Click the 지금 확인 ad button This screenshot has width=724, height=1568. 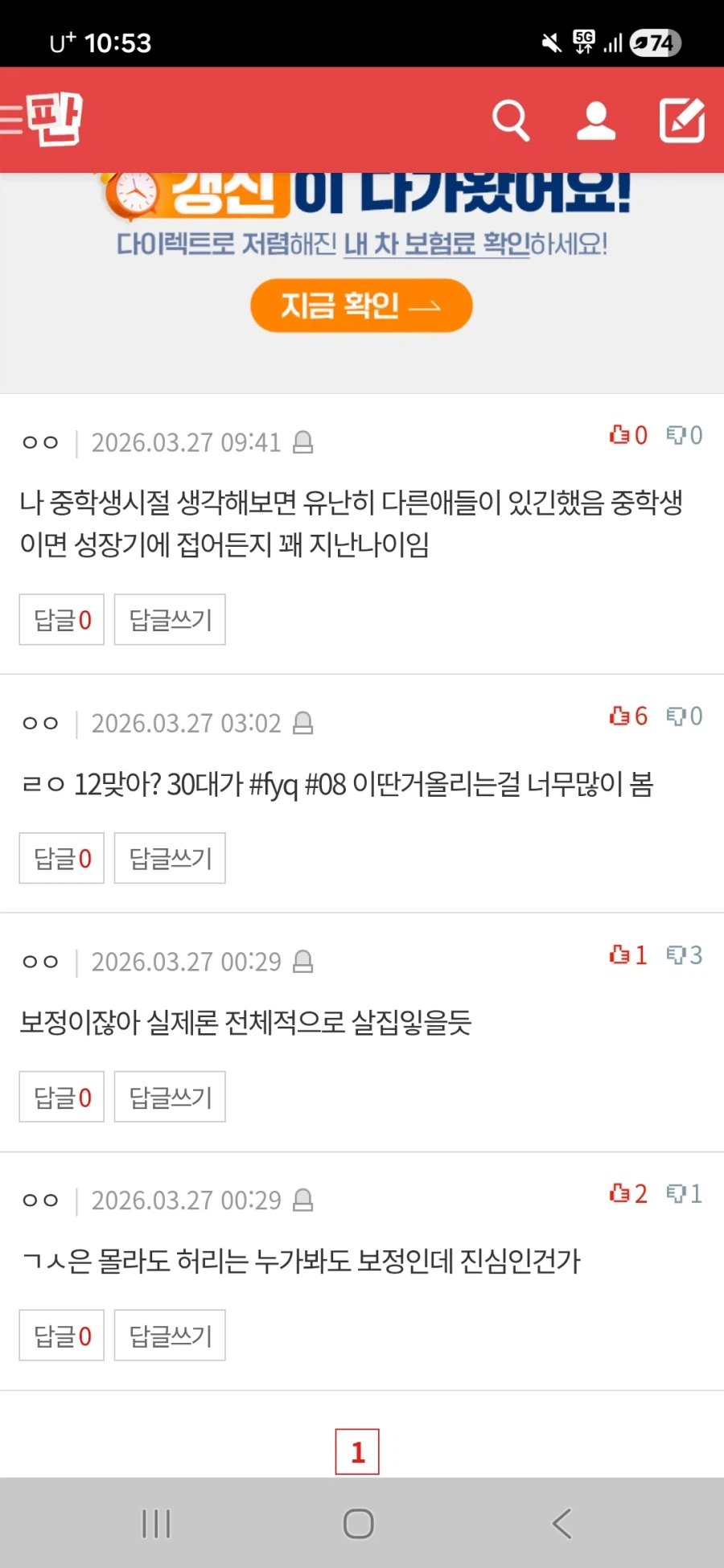click(x=361, y=306)
